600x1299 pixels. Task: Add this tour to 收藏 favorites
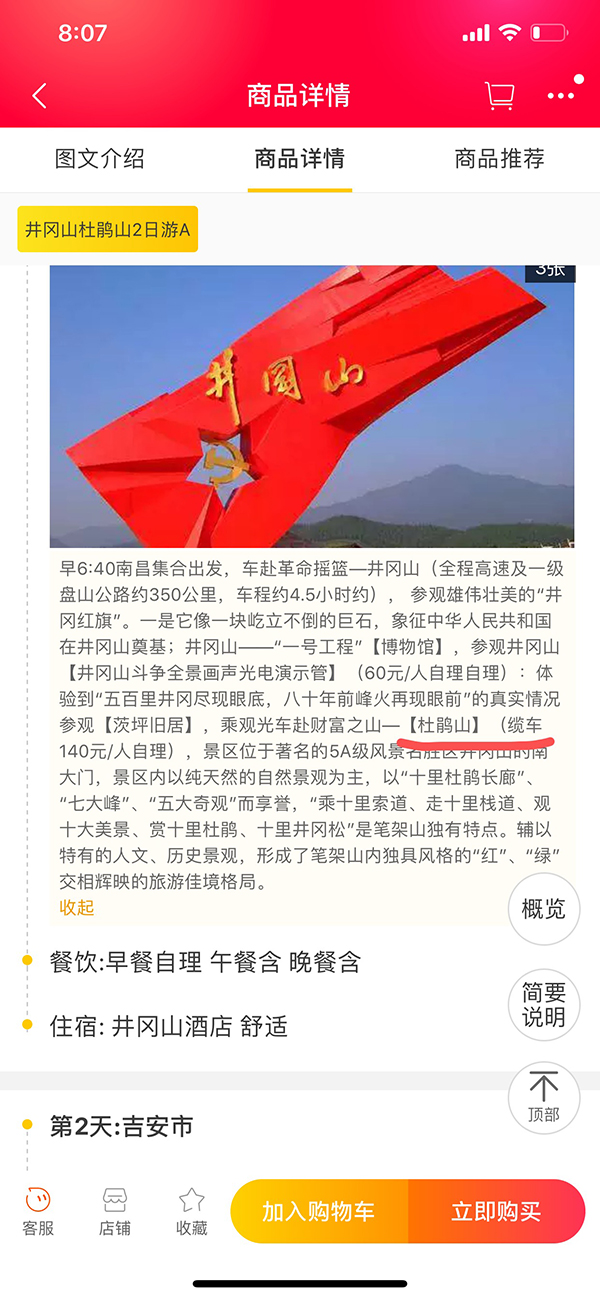(x=191, y=1211)
